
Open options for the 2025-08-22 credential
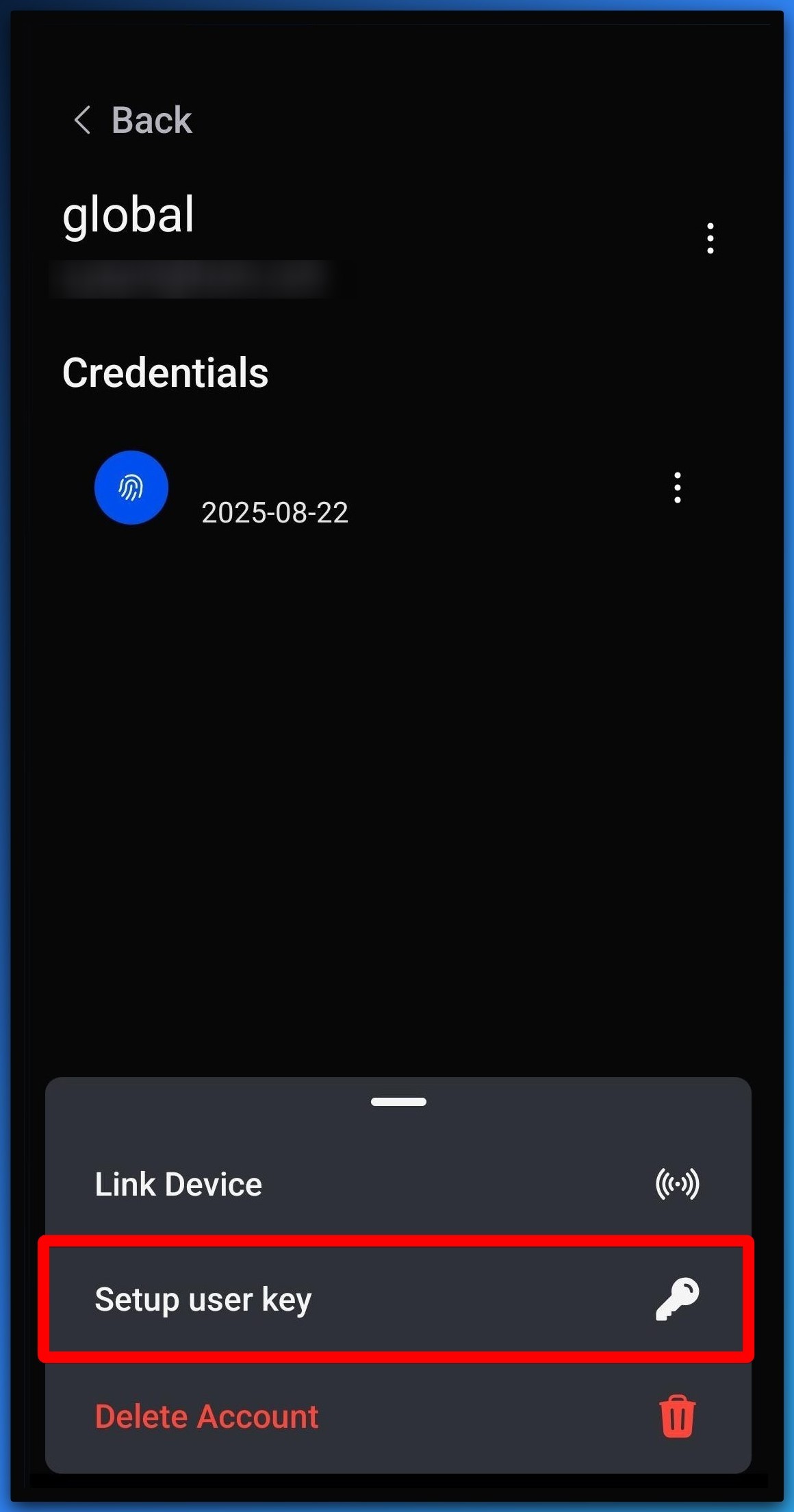tap(678, 488)
